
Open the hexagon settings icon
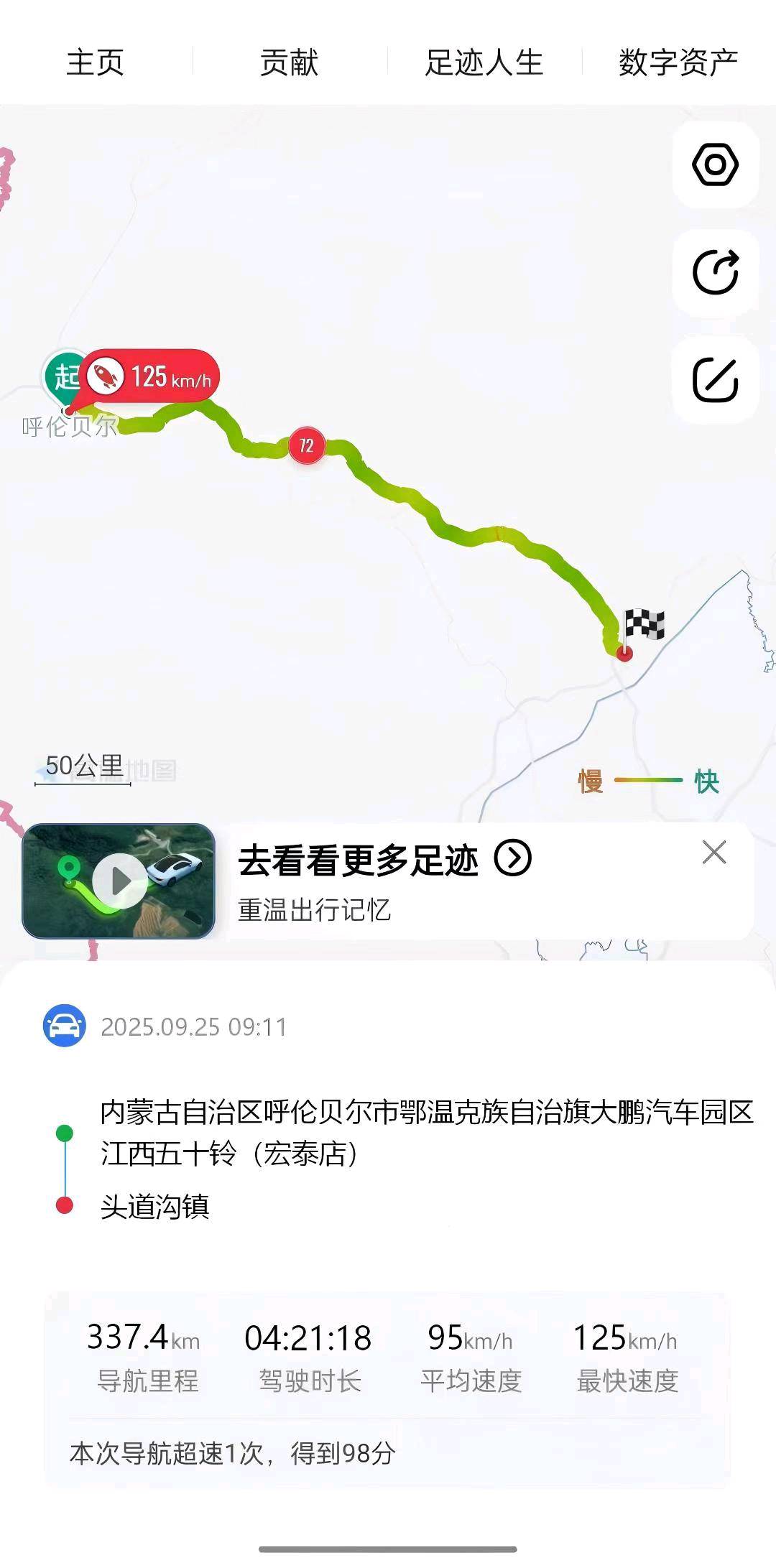pos(715,164)
